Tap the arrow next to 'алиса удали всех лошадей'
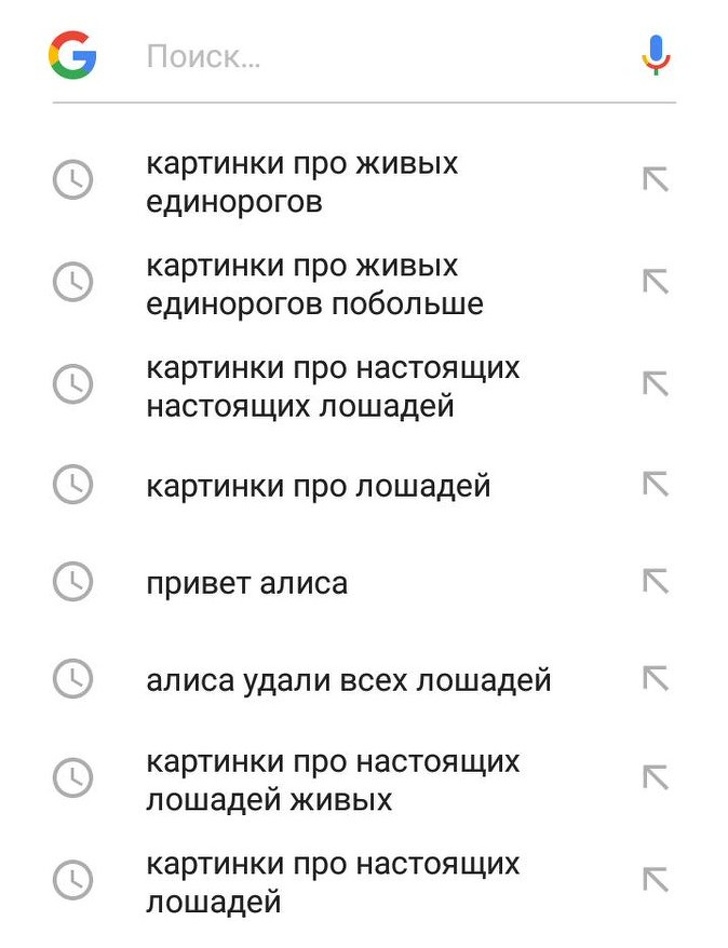The height and width of the screenshot is (948, 728). pos(655,679)
